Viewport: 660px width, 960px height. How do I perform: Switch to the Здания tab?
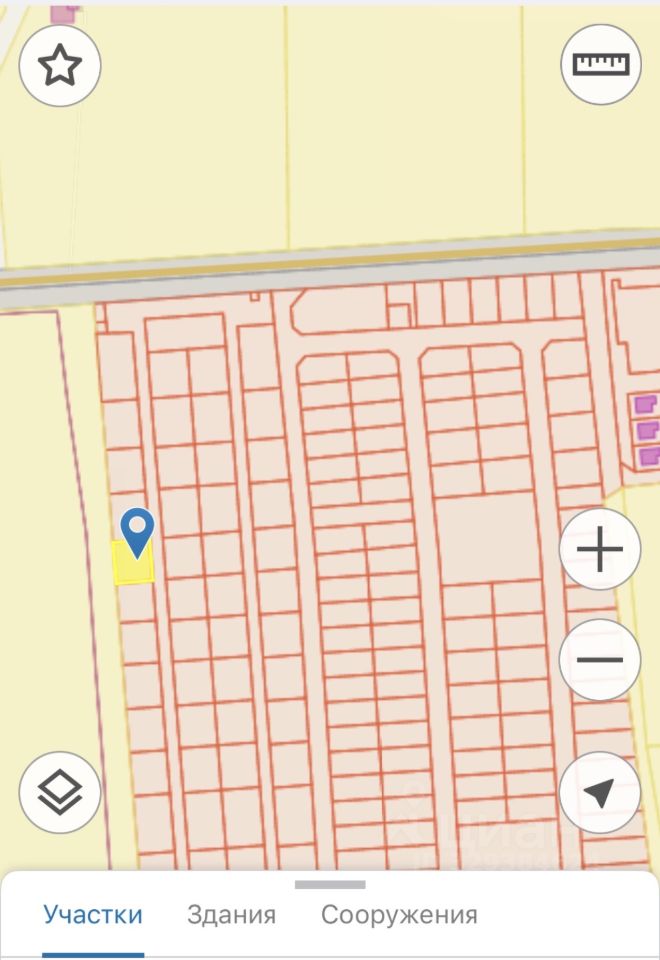tap(231, 914)
